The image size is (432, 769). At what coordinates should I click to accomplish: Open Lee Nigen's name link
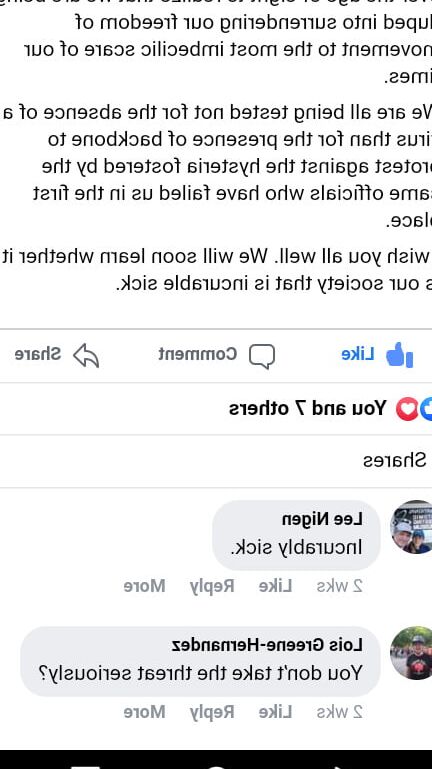tap(322, 519)
